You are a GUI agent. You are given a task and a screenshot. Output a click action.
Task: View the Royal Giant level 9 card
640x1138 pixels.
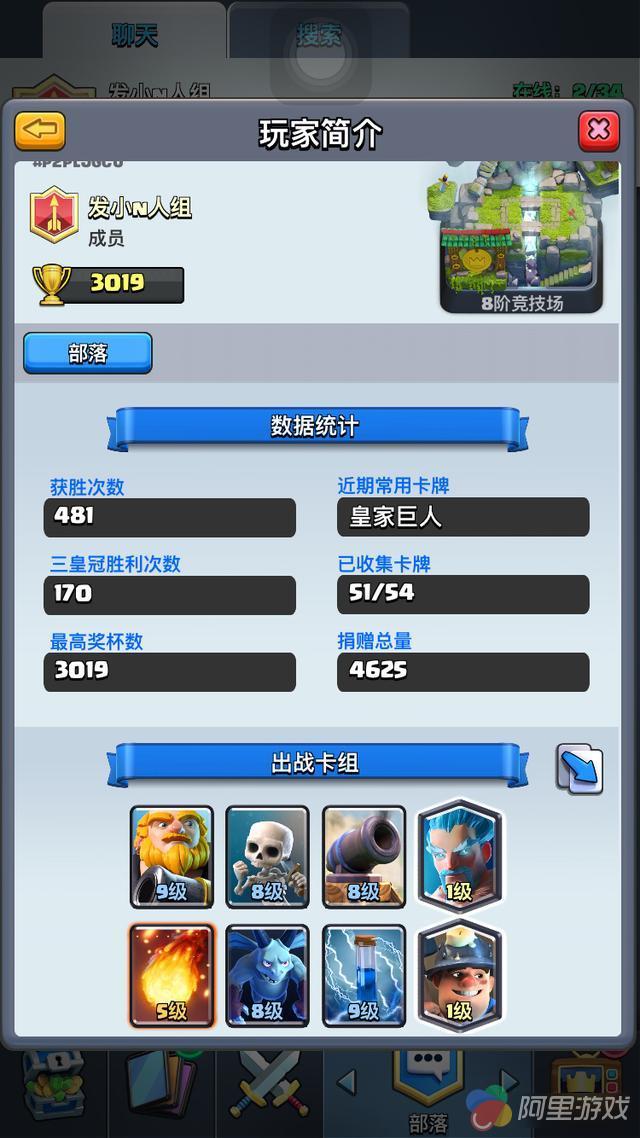tap(172, 856)
